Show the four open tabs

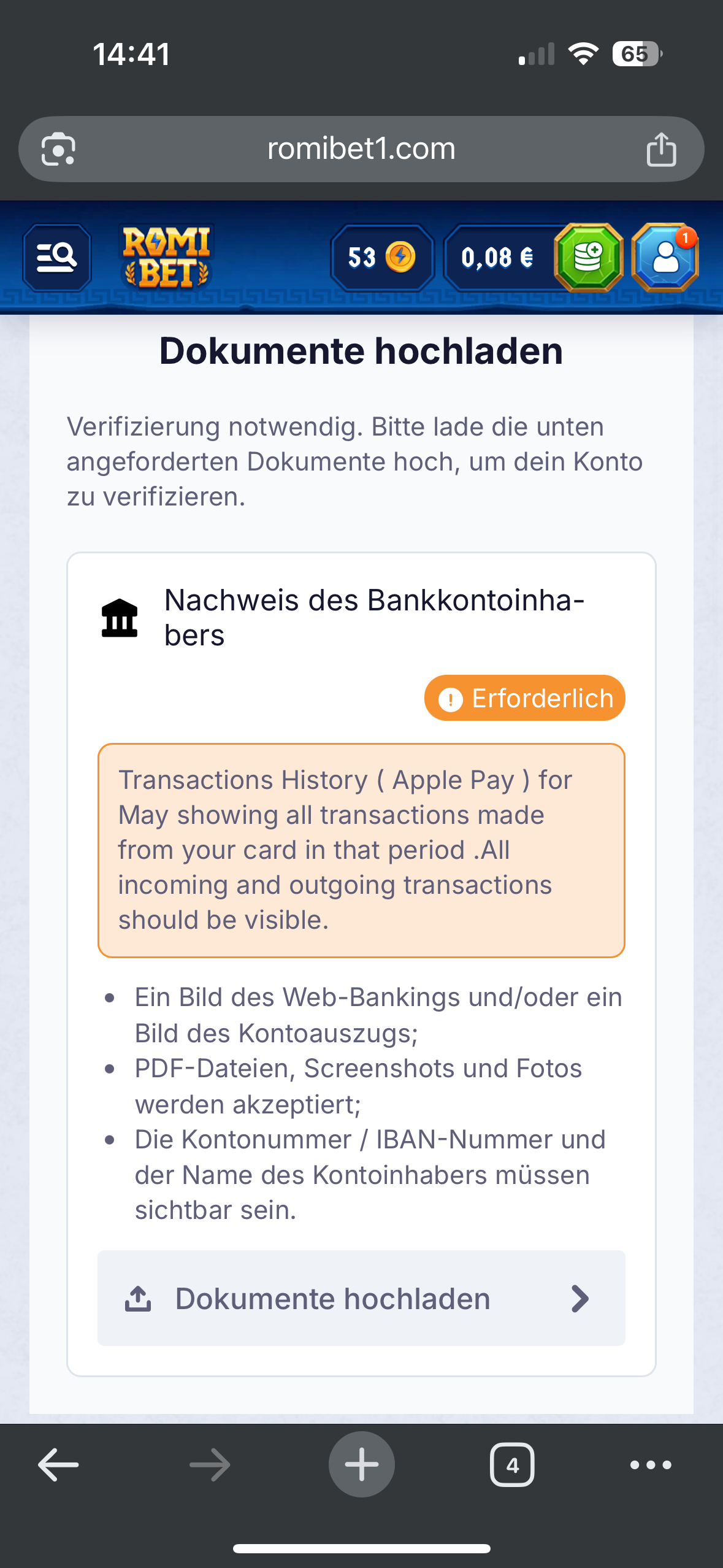point(512,1465)
